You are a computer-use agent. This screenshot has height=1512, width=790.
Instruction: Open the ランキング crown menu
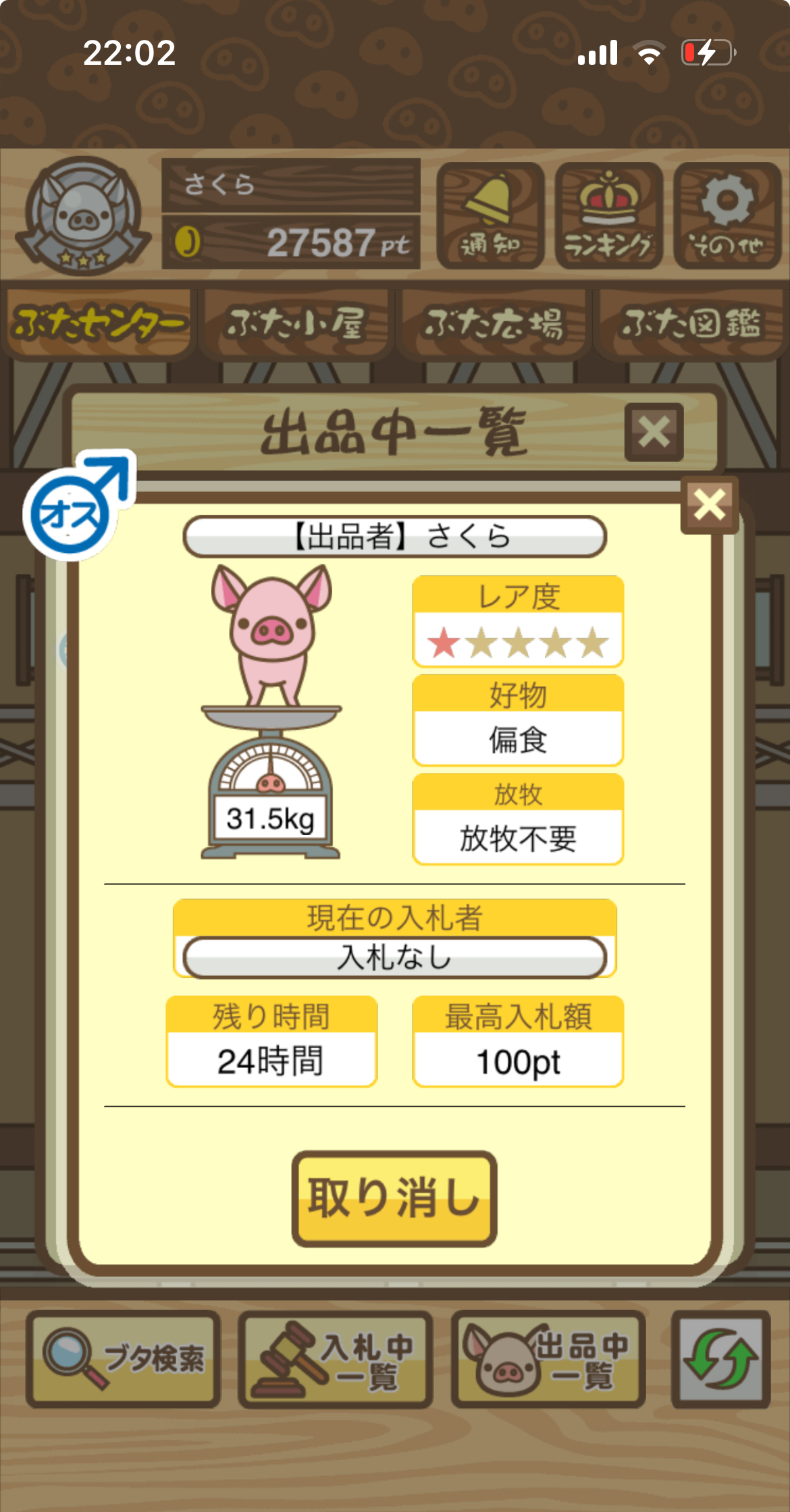click(x=608, y=215)
